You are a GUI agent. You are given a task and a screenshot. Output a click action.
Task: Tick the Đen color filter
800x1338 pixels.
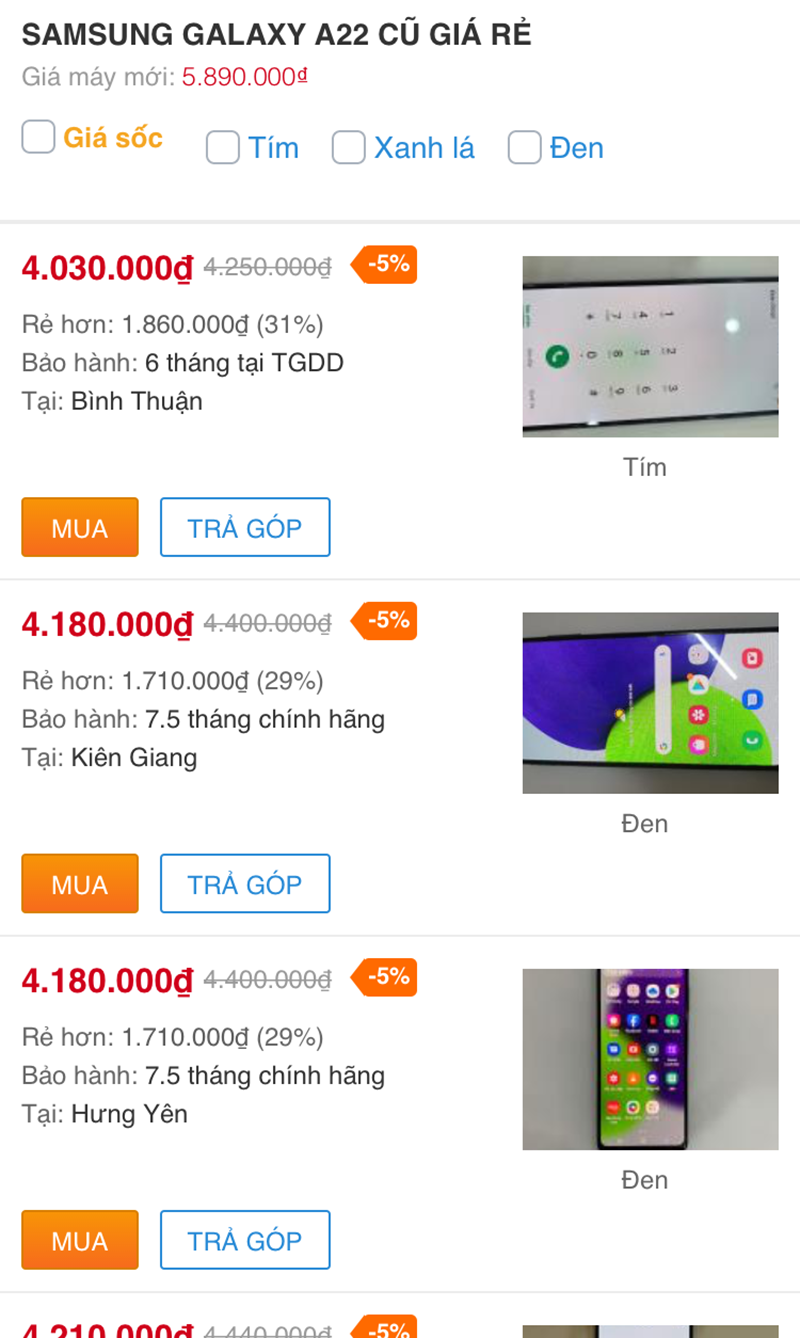(x=524, y=148)
